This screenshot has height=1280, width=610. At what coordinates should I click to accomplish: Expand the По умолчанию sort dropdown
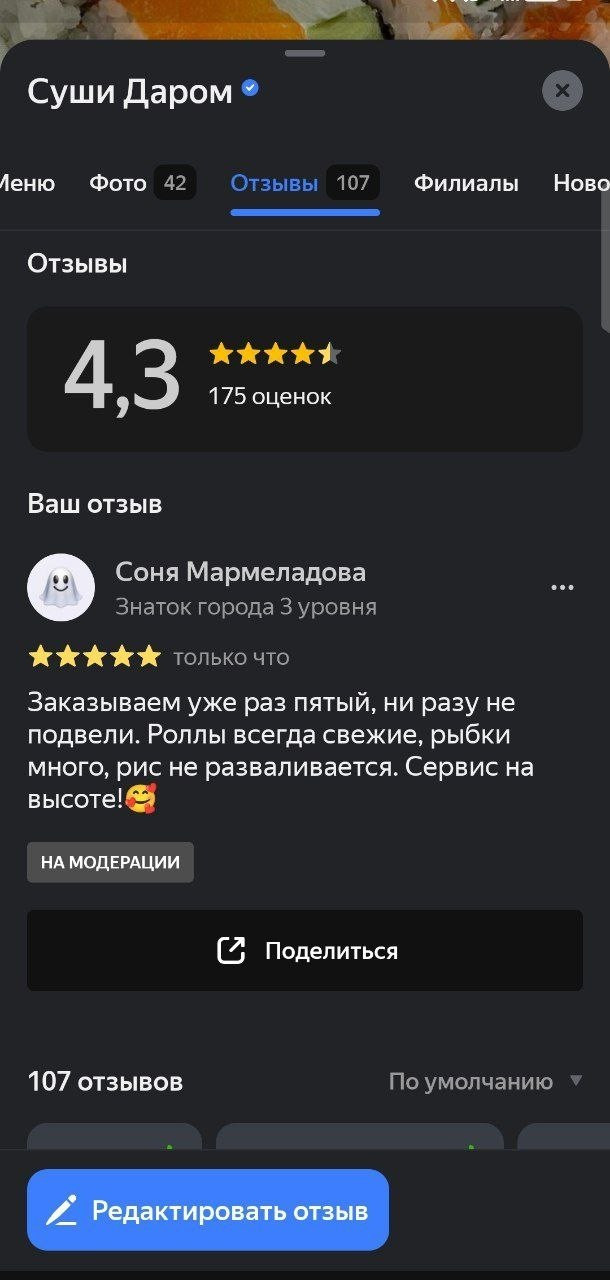tap(485, 1081)
